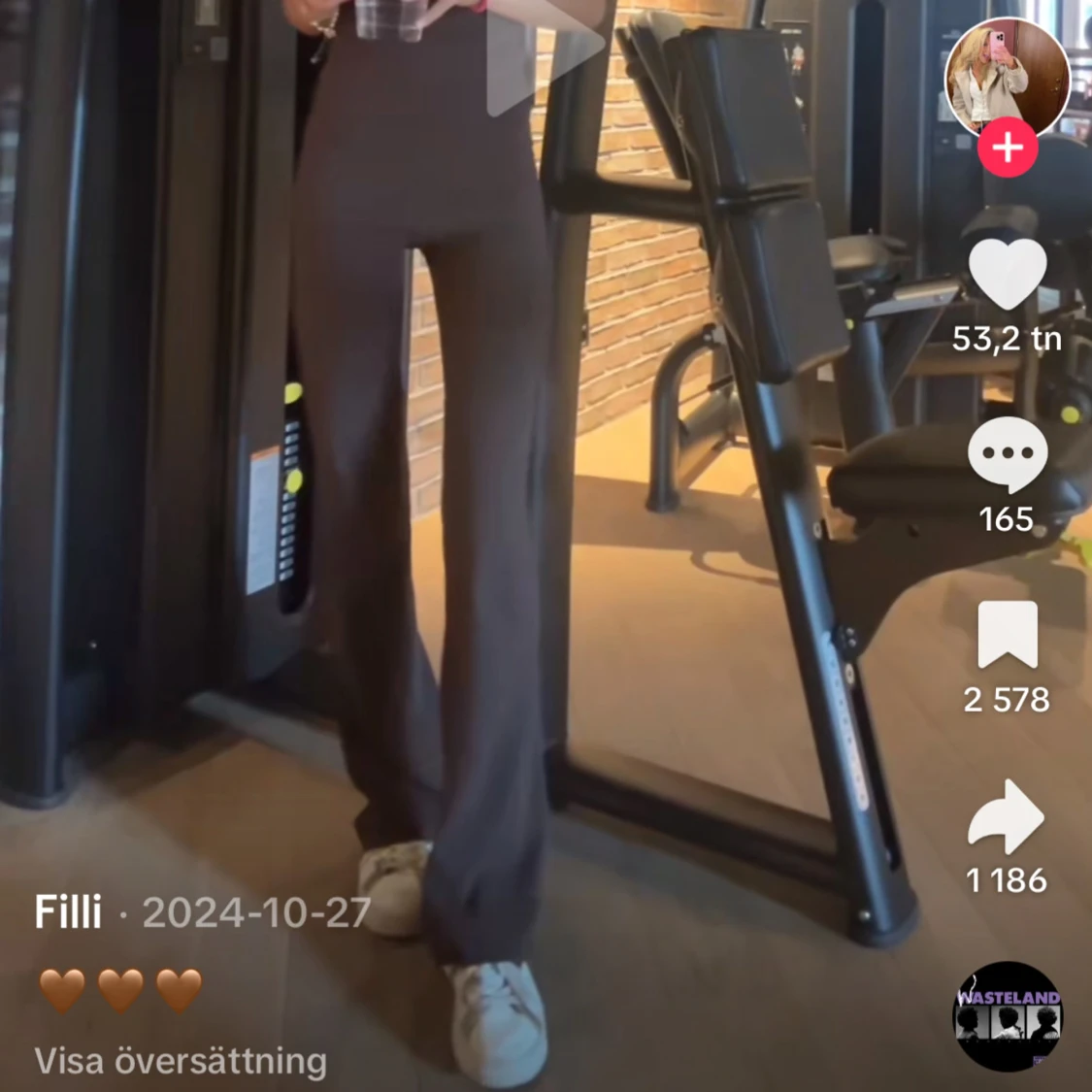Open the comments with 165 replies
Viewport: 1092px width, 1092px height.
coord(1008,455)
